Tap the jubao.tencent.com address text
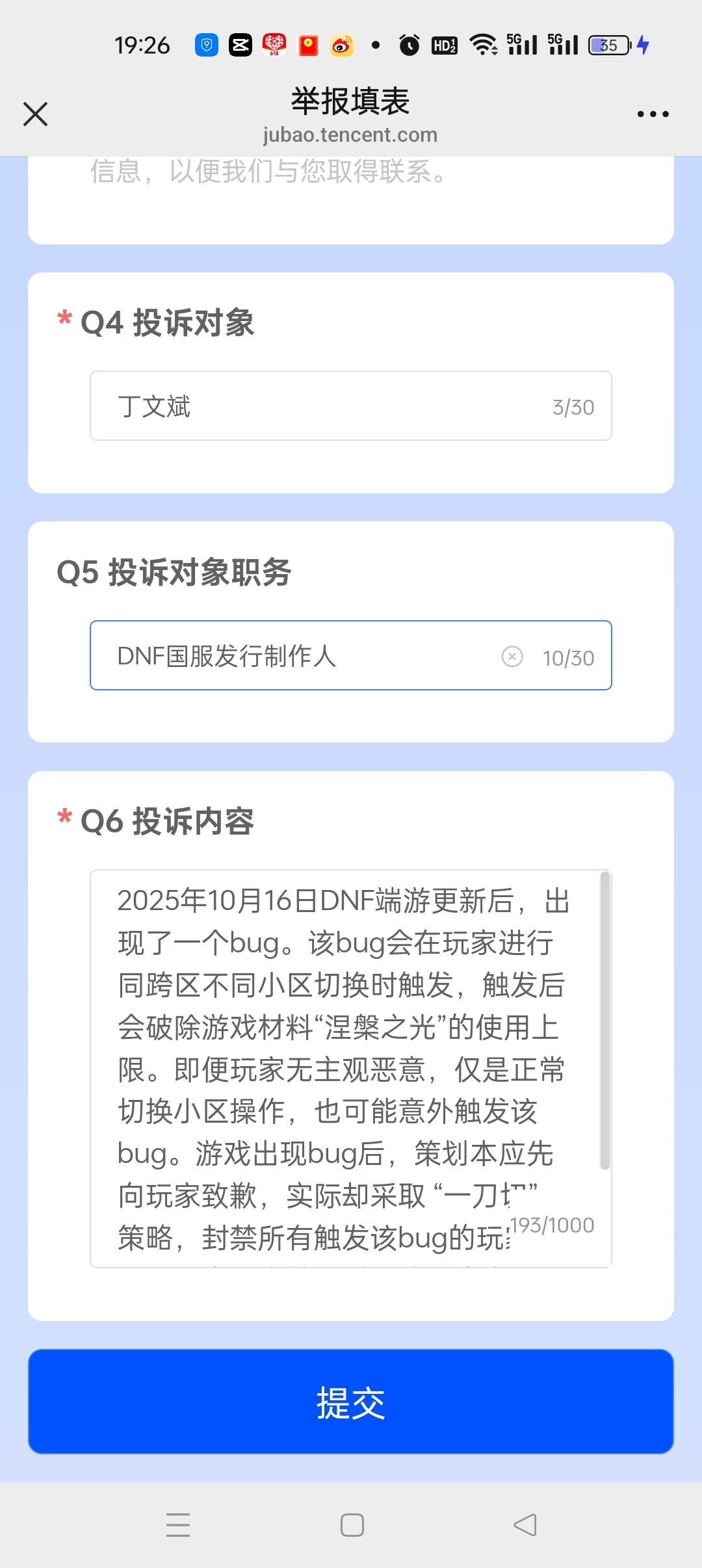This screenshot has height=1568, width=702. 350,135
